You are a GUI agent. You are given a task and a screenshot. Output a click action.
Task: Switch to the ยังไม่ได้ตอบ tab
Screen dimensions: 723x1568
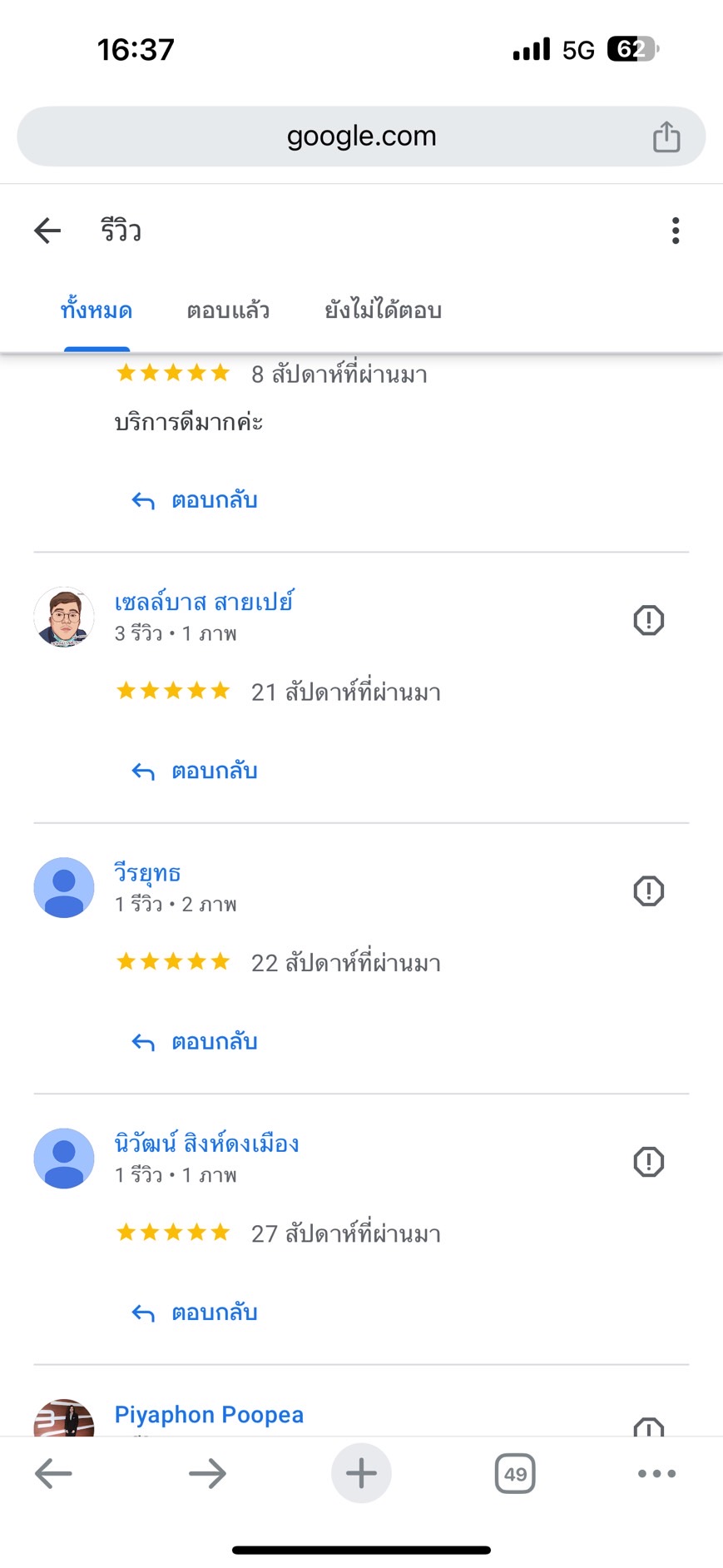click(383, 310)
